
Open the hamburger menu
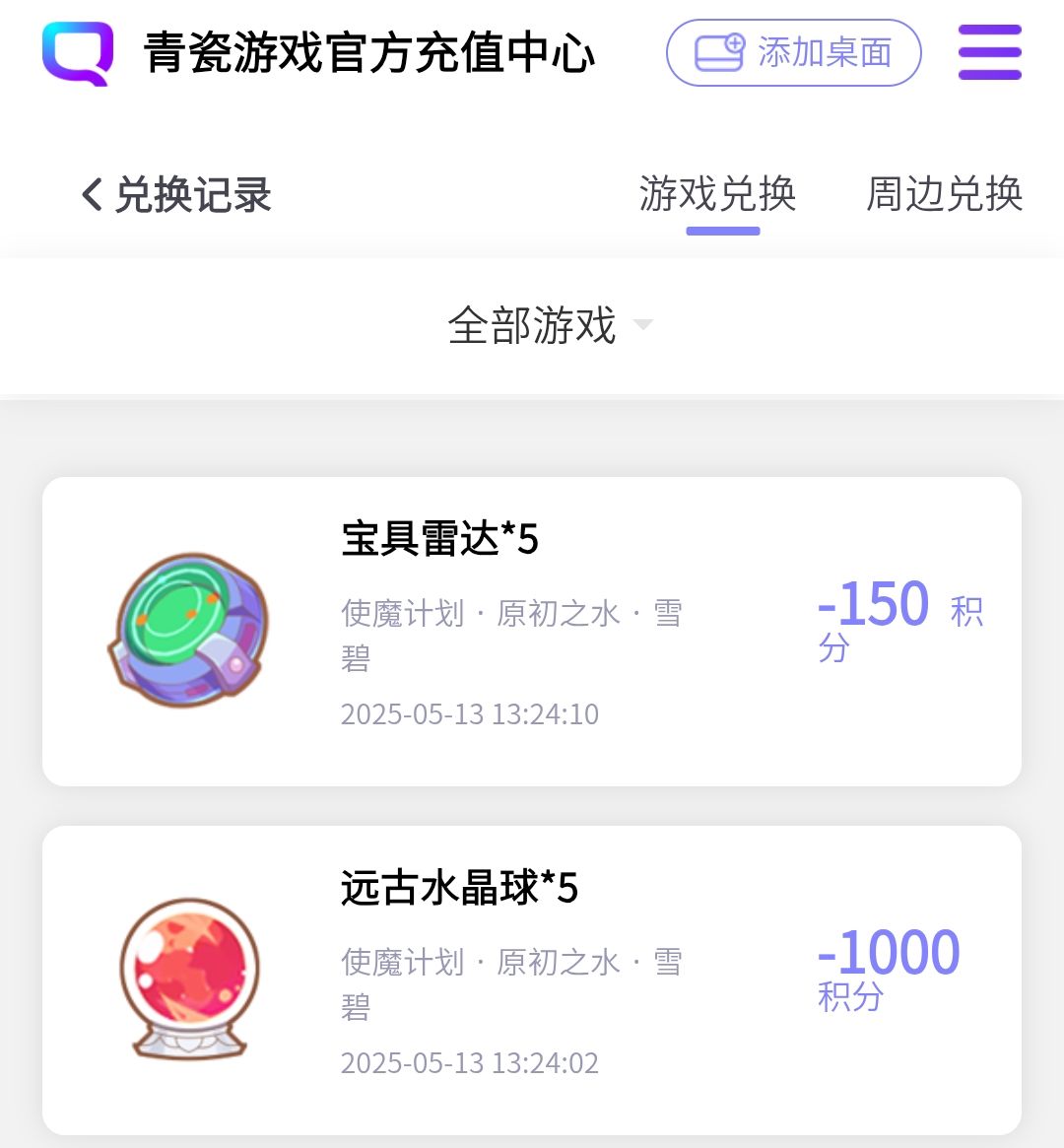989,52
